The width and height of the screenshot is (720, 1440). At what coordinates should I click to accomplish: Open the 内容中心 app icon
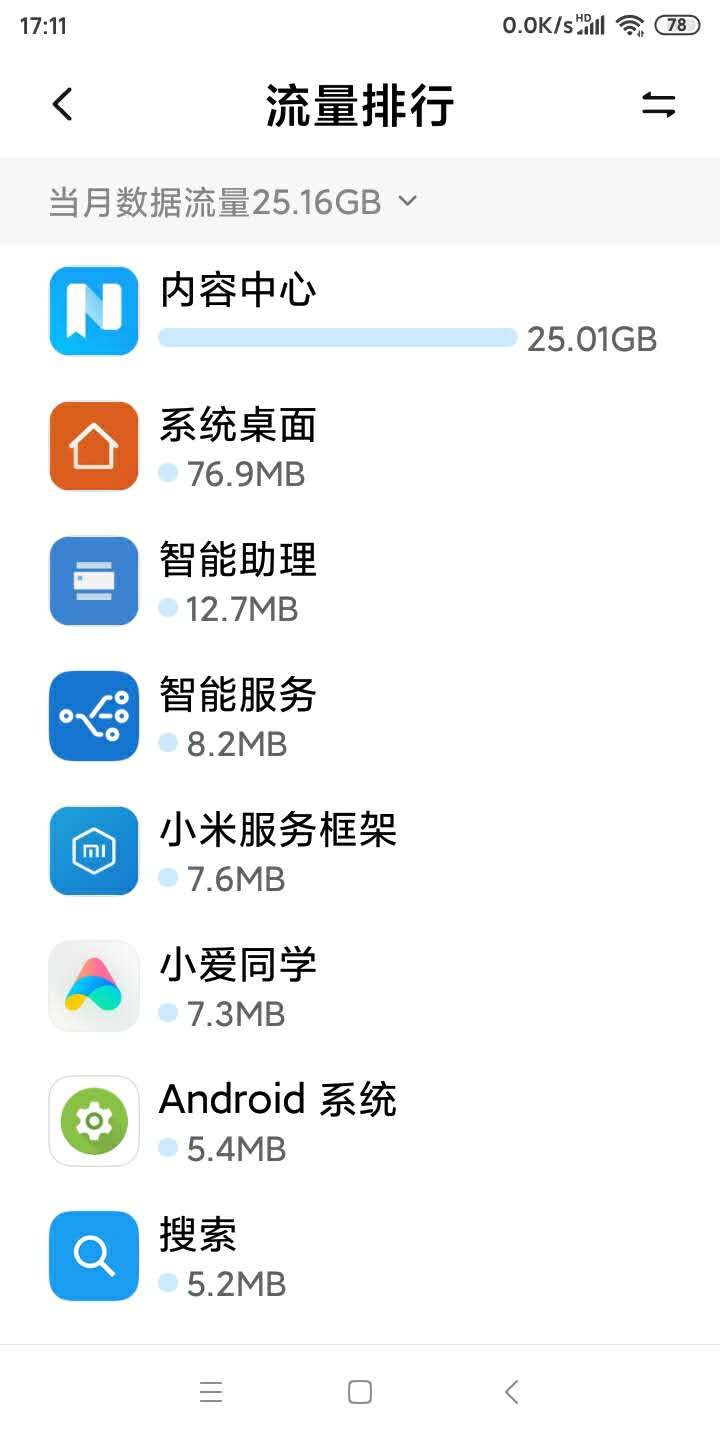93,311
